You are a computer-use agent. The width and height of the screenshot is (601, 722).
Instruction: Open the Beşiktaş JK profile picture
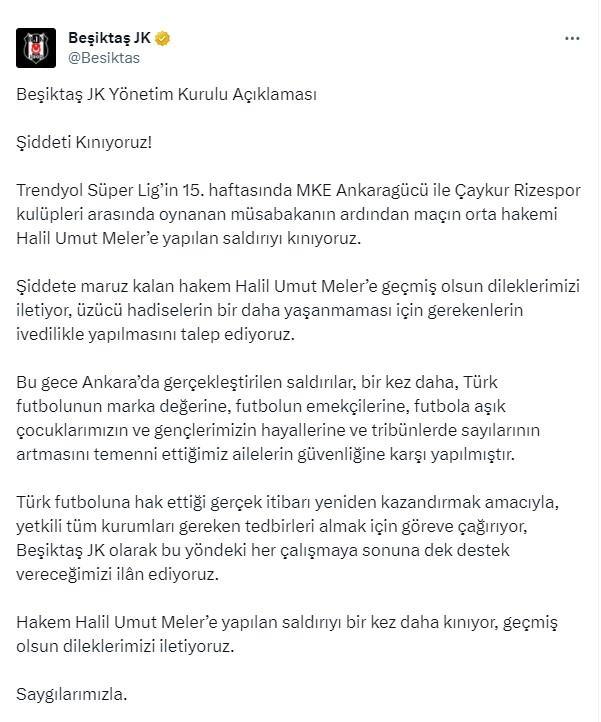click(x=37, y=47)
